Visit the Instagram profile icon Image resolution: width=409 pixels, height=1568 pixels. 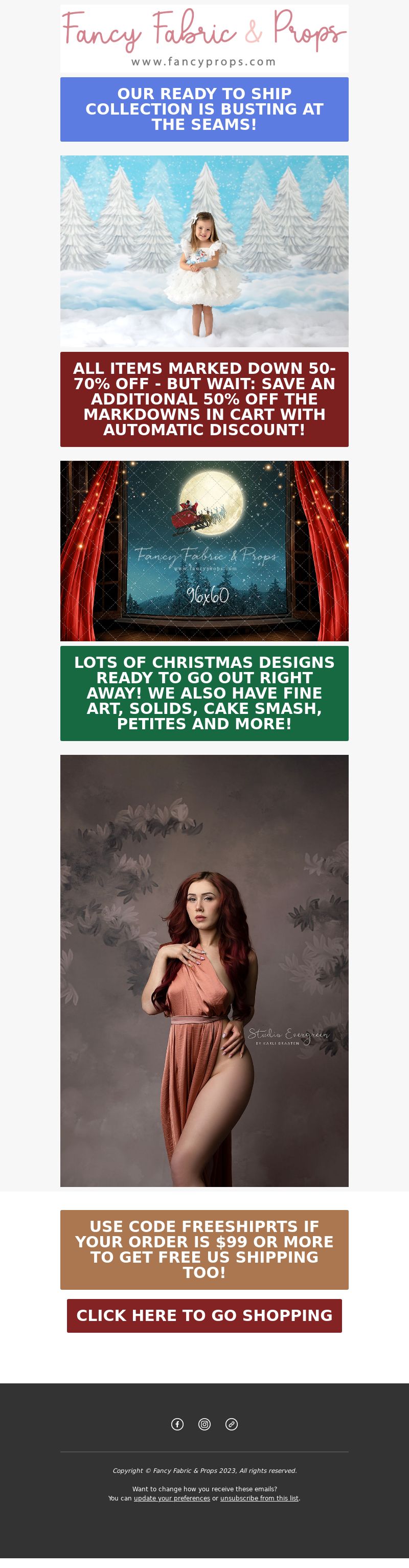[204, 1424]
